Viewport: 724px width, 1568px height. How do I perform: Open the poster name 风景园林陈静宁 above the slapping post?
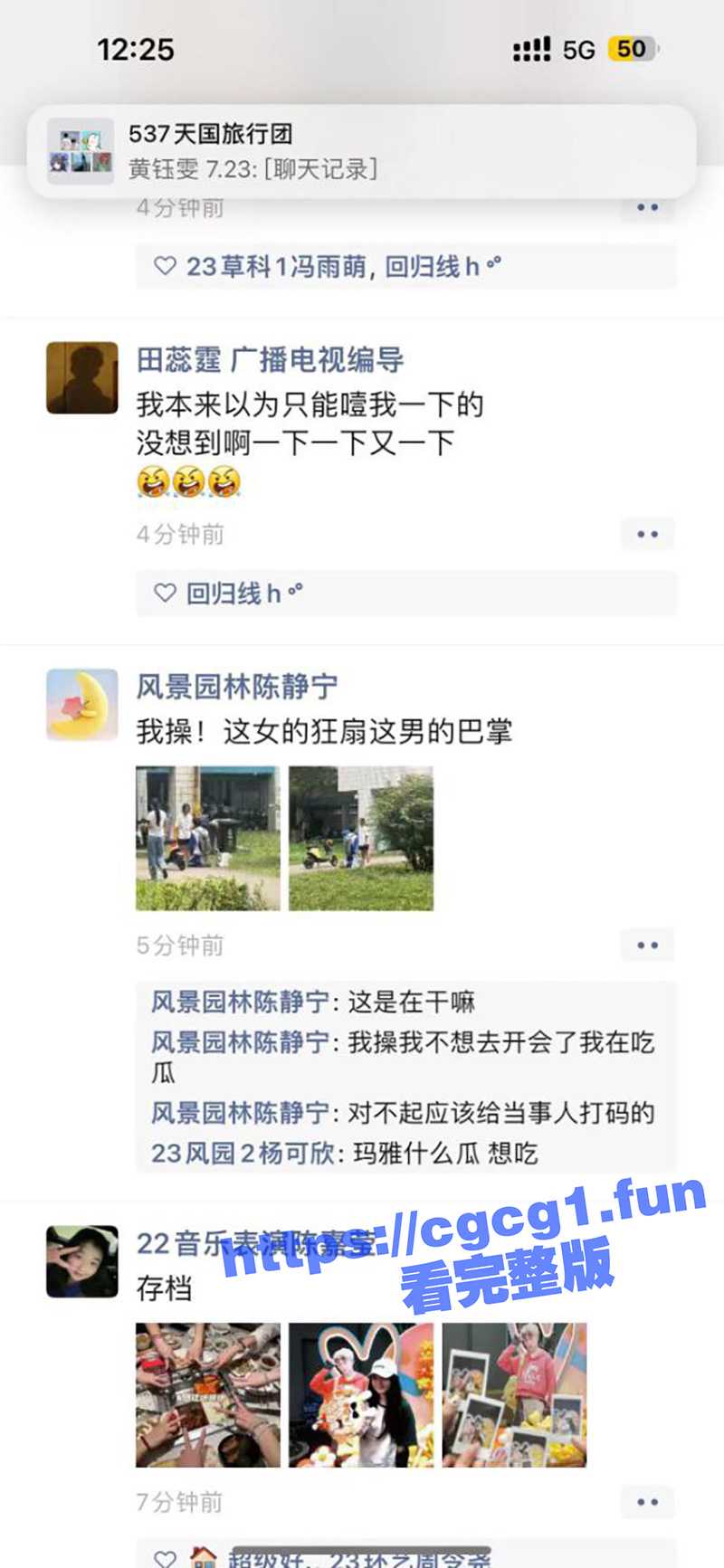237,687
